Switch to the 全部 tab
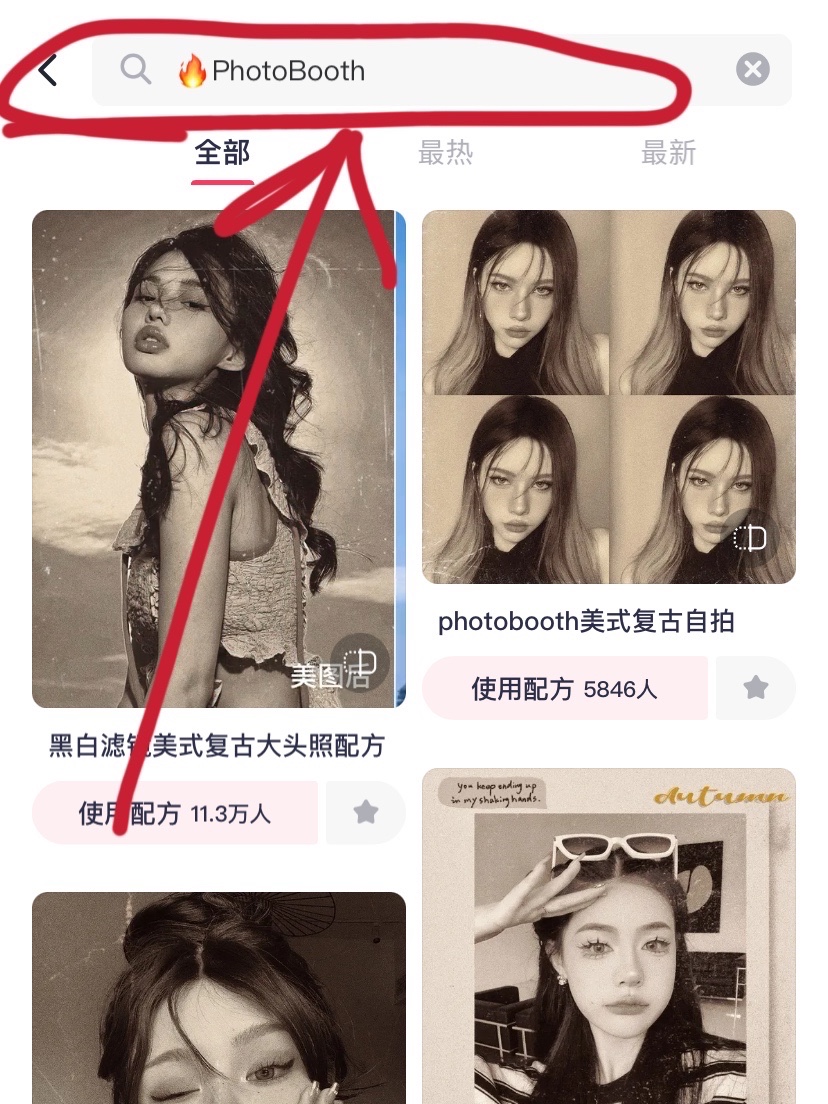The height and width of the screenshot is (1104, 828). (x=222, y=153)
